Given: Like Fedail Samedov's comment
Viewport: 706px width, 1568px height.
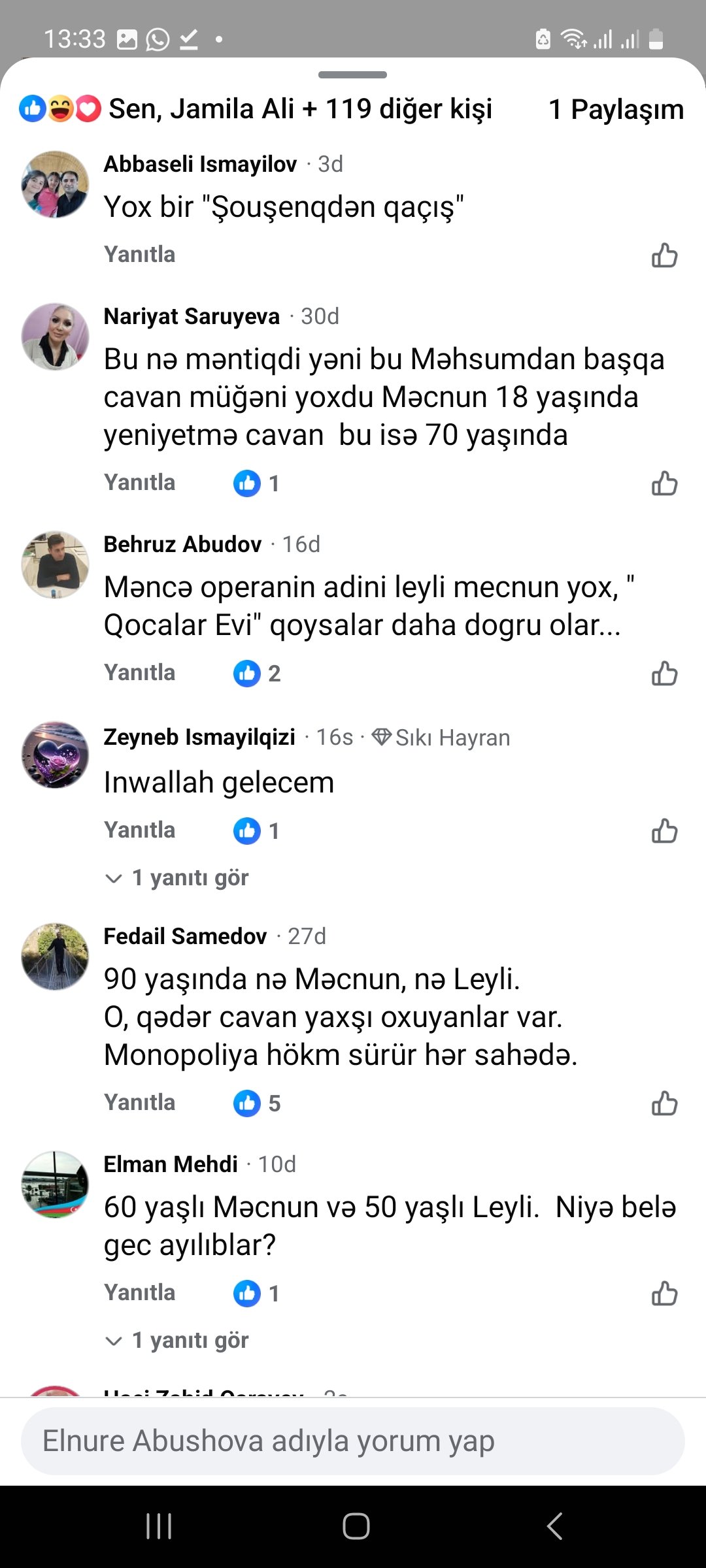Looking at the screenshot, I should [x=664, y=1103].
